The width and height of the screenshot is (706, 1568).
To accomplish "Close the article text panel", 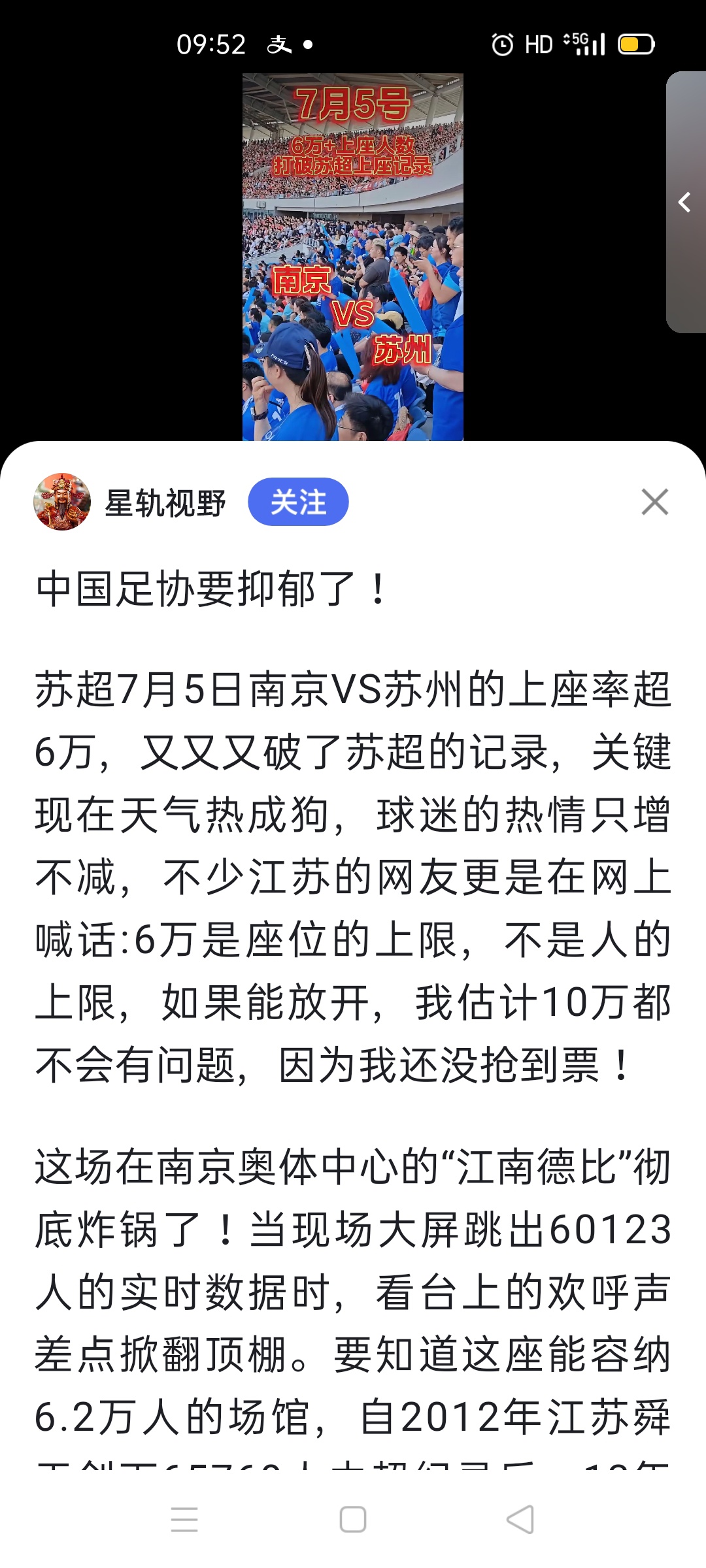I will click(654, 502).
